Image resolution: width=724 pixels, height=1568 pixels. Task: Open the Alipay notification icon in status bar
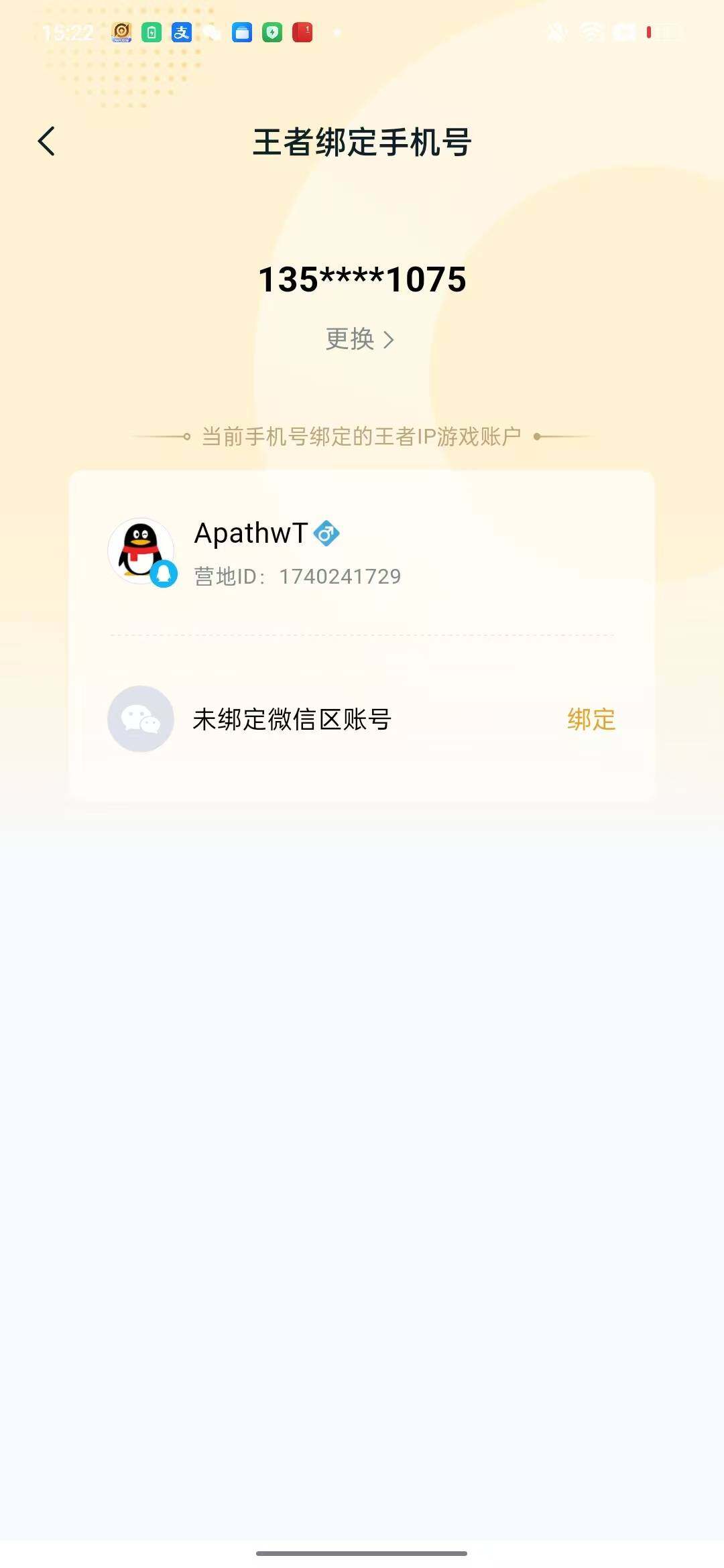pos(182,32)
